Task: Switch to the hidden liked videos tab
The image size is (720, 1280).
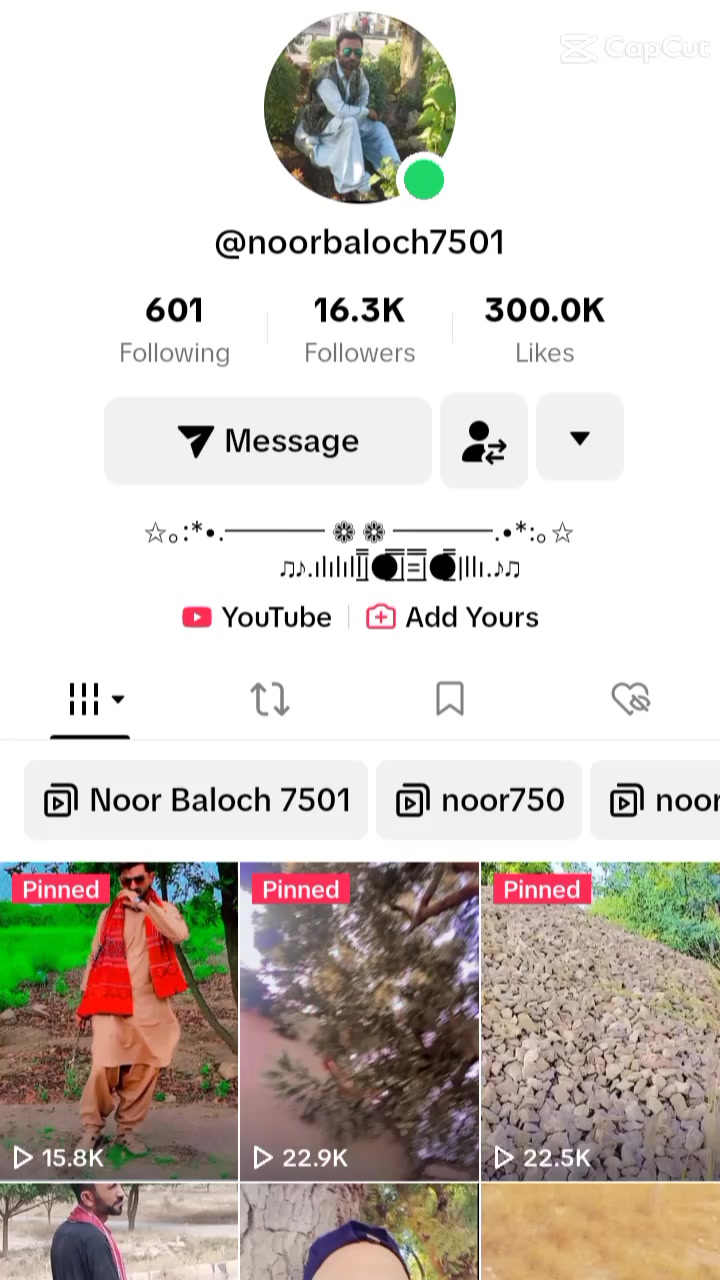Action: [631, 699]
